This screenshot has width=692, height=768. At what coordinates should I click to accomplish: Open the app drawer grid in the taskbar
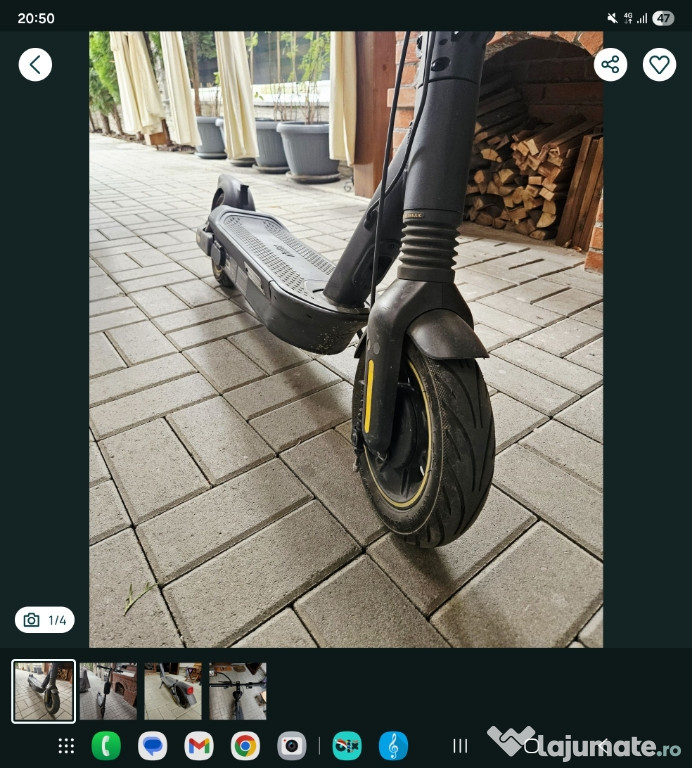66,746
